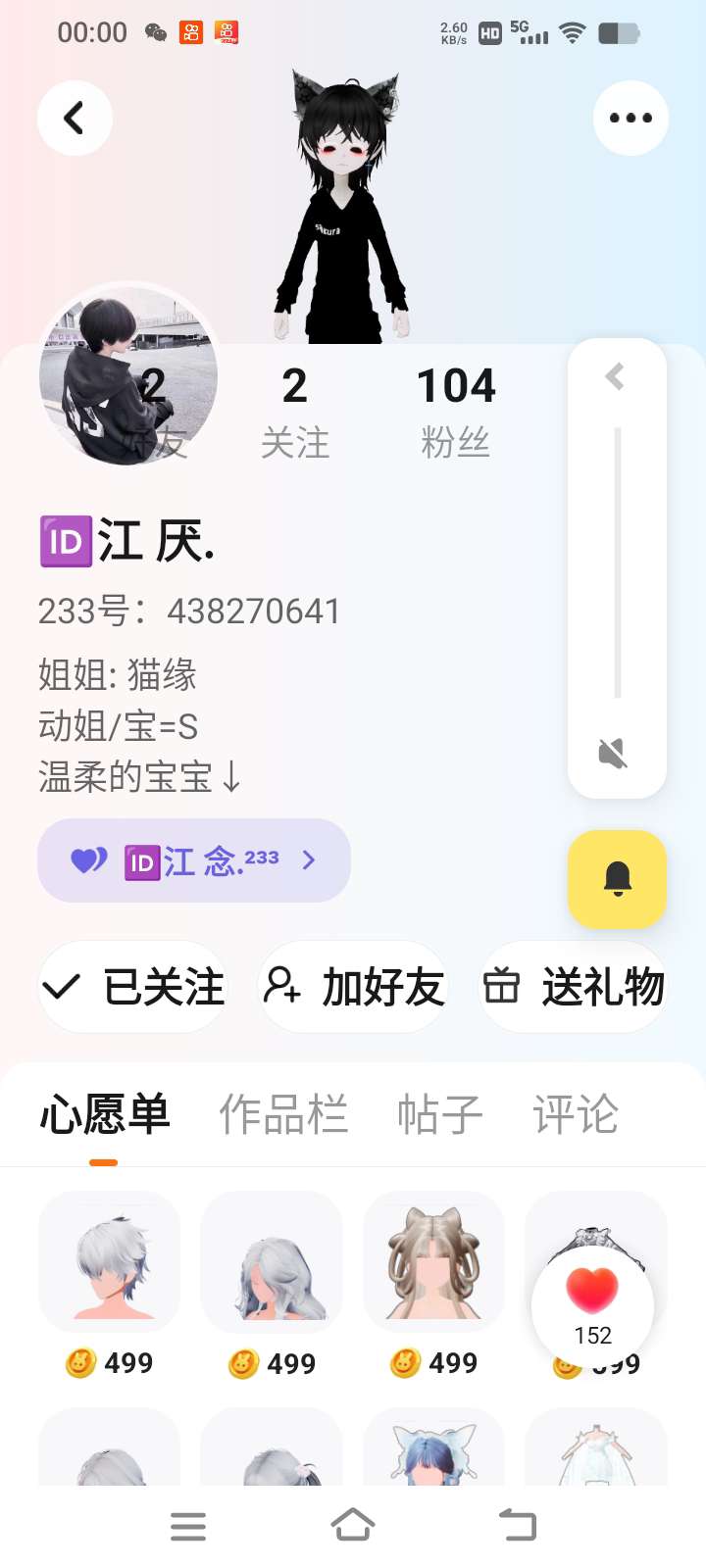Send a gift with 送礼物
This screenshot has height=1568, width=706.
574,987
